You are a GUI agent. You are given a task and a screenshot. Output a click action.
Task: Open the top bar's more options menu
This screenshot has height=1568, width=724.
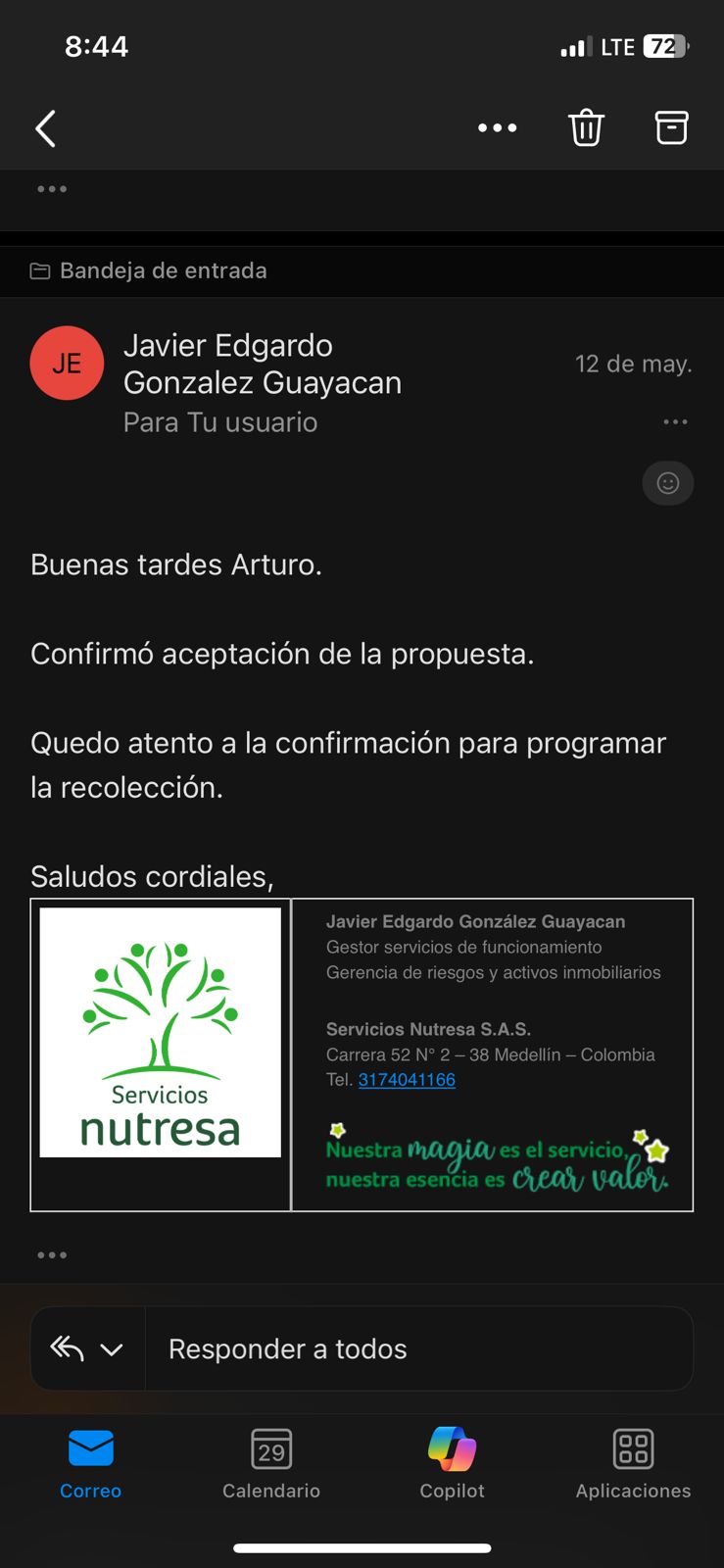coord(497,128)
